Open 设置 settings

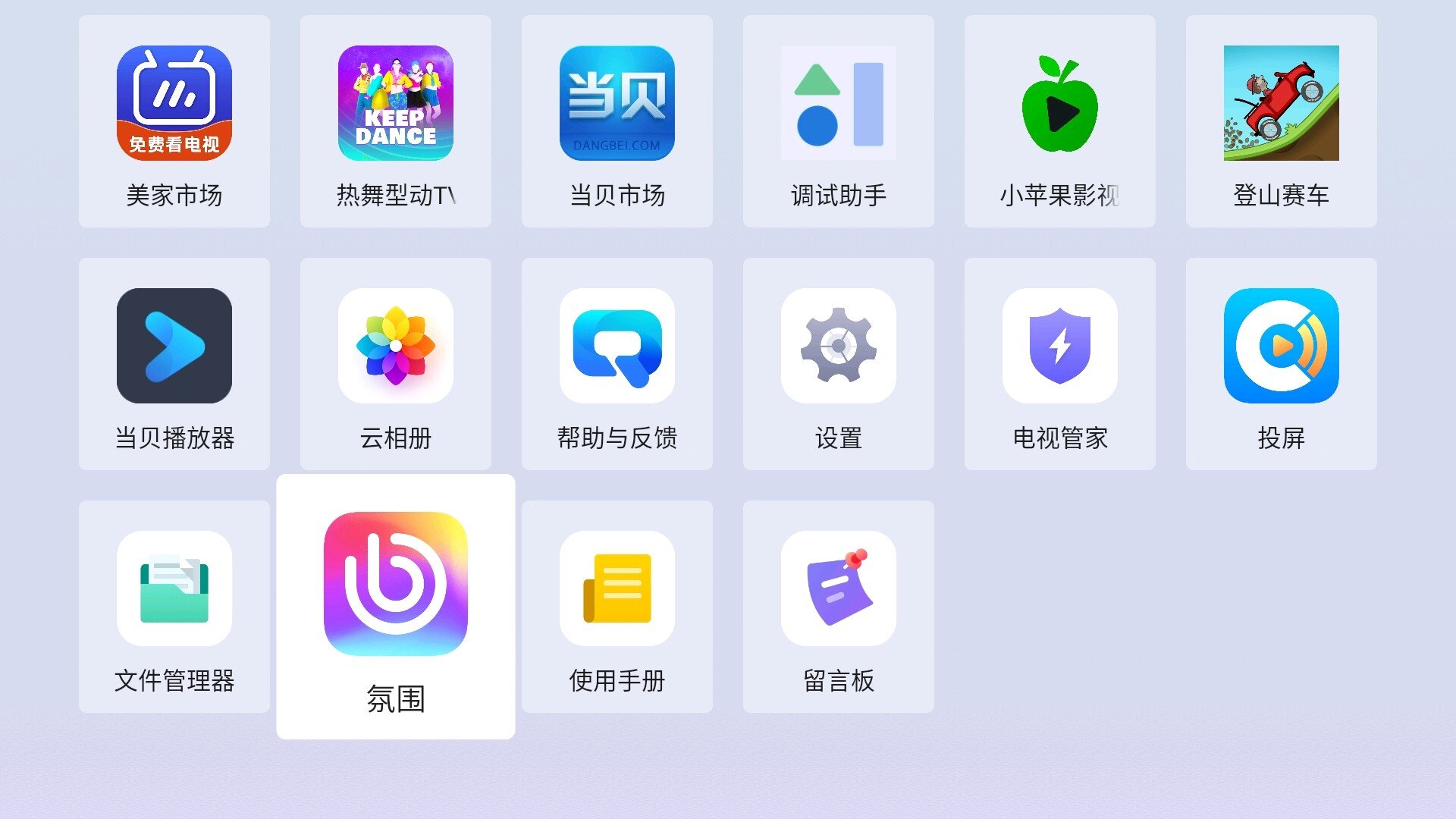pos(838,364)
